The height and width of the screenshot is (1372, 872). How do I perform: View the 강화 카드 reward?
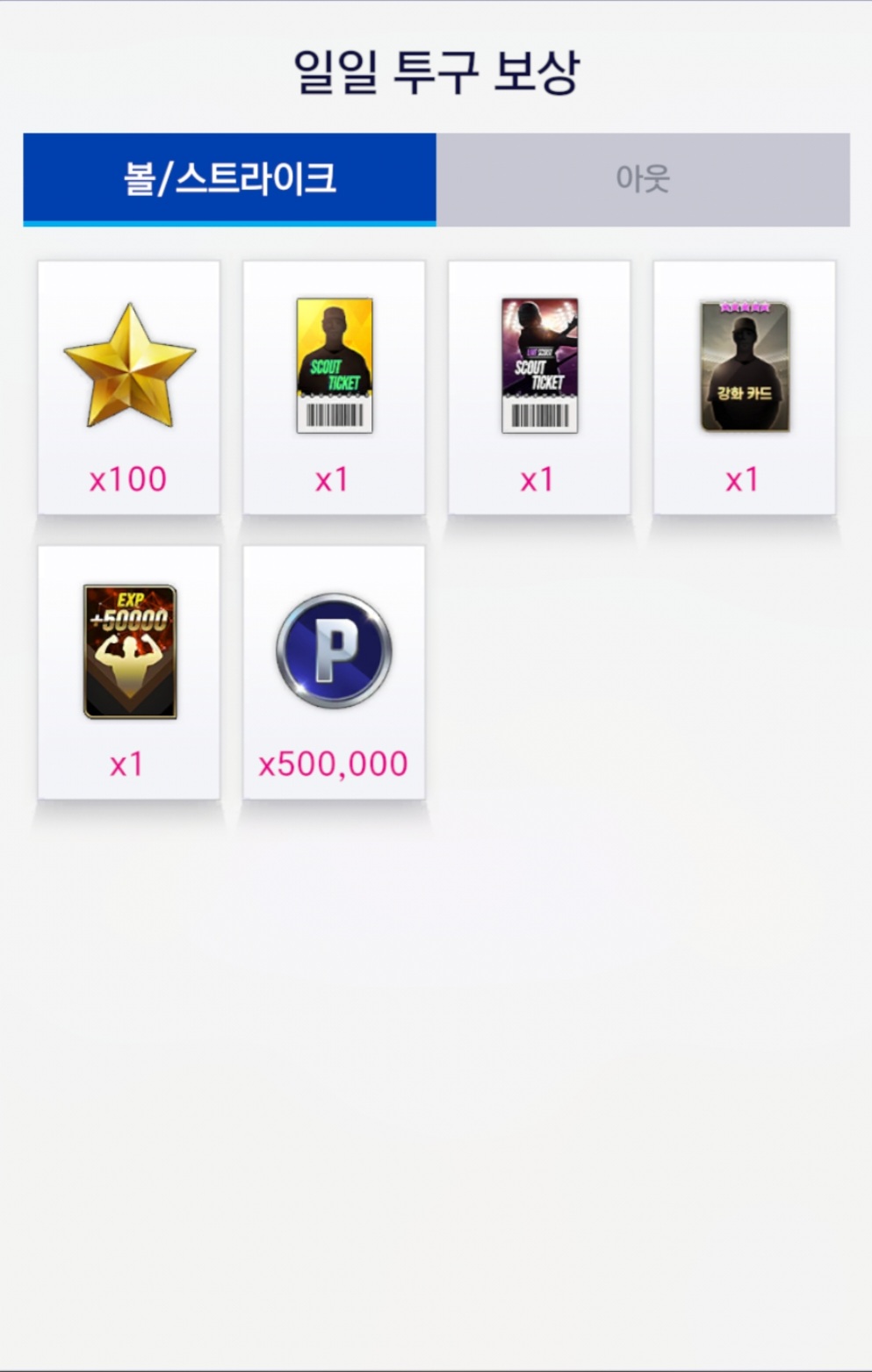[744, 386]
